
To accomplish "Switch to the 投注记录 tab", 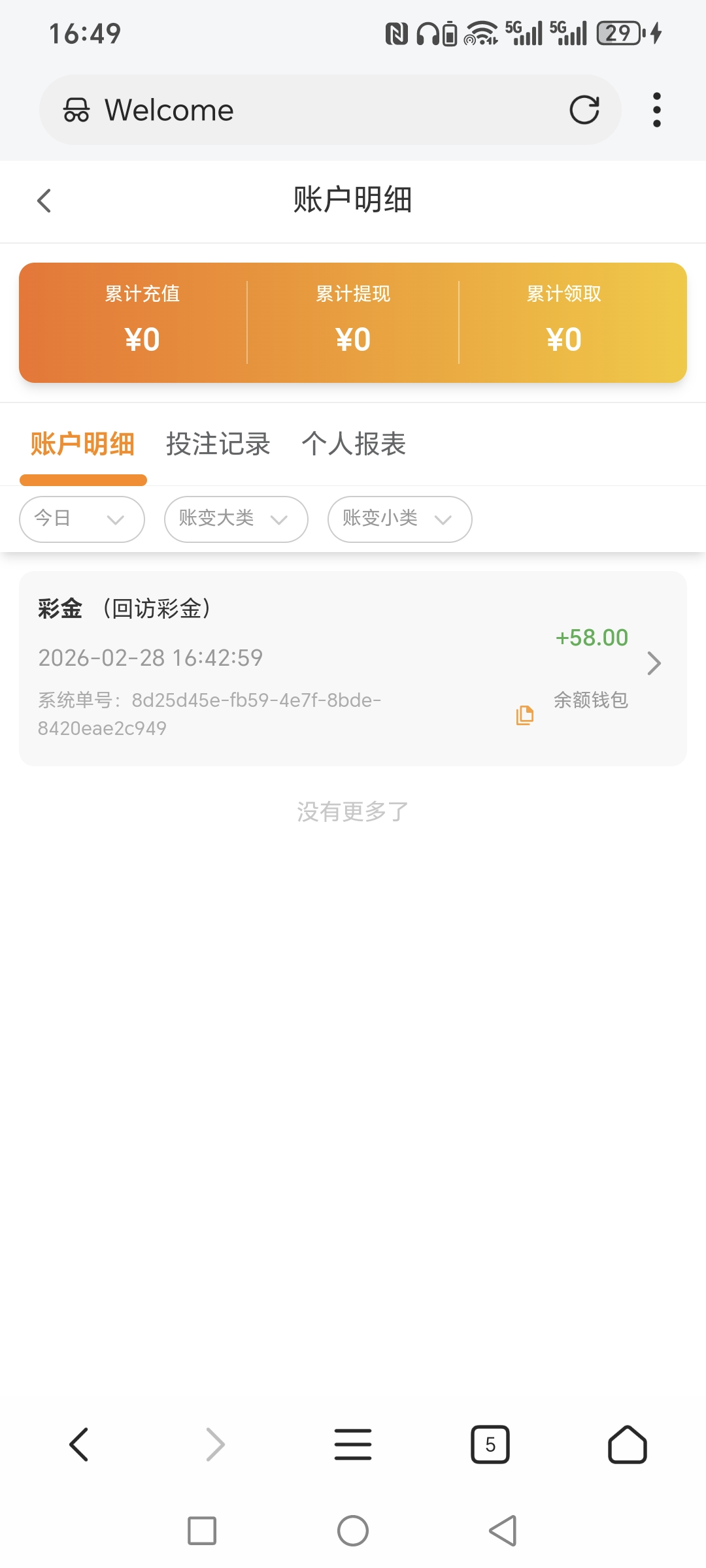I will [x=218, y=444].
